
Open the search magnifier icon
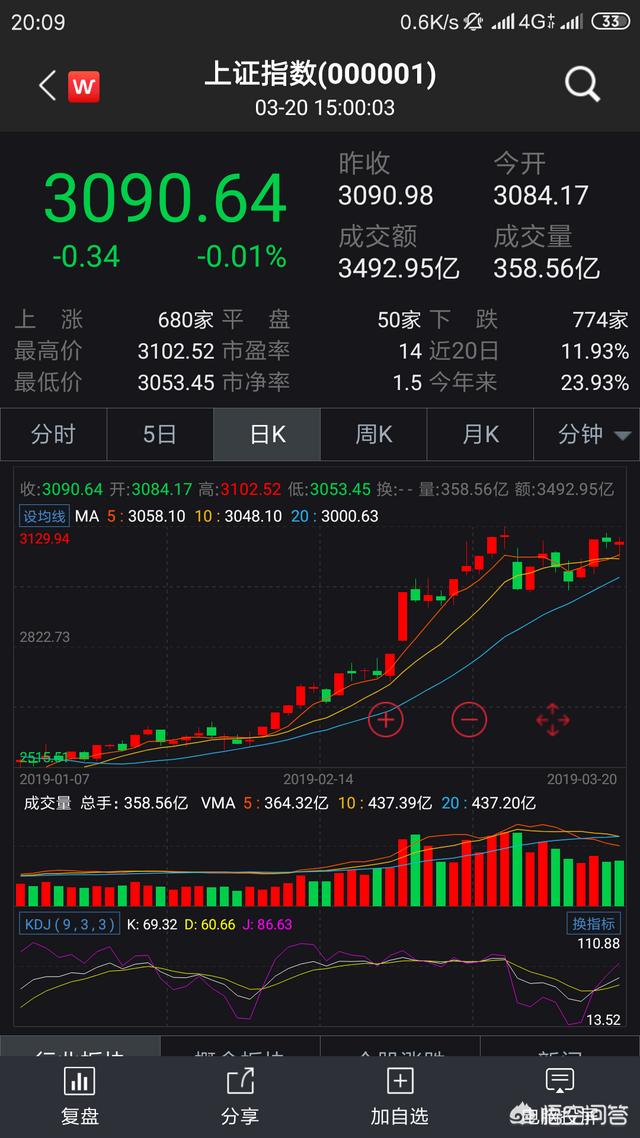582,86
